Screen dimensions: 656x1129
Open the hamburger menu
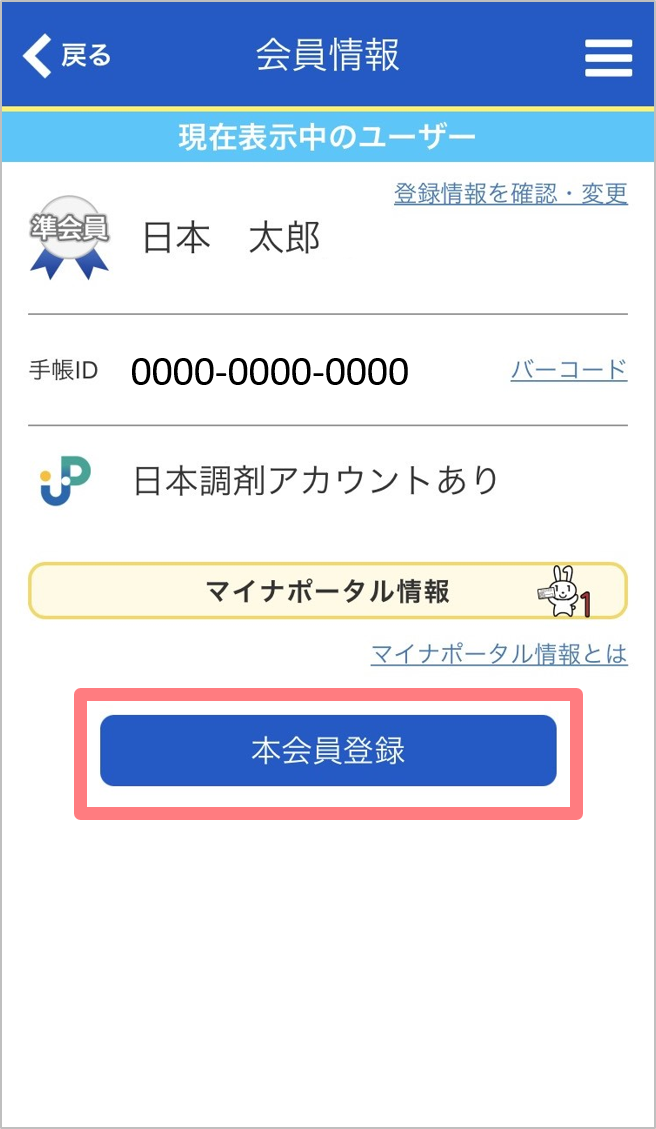coord(608,58)
